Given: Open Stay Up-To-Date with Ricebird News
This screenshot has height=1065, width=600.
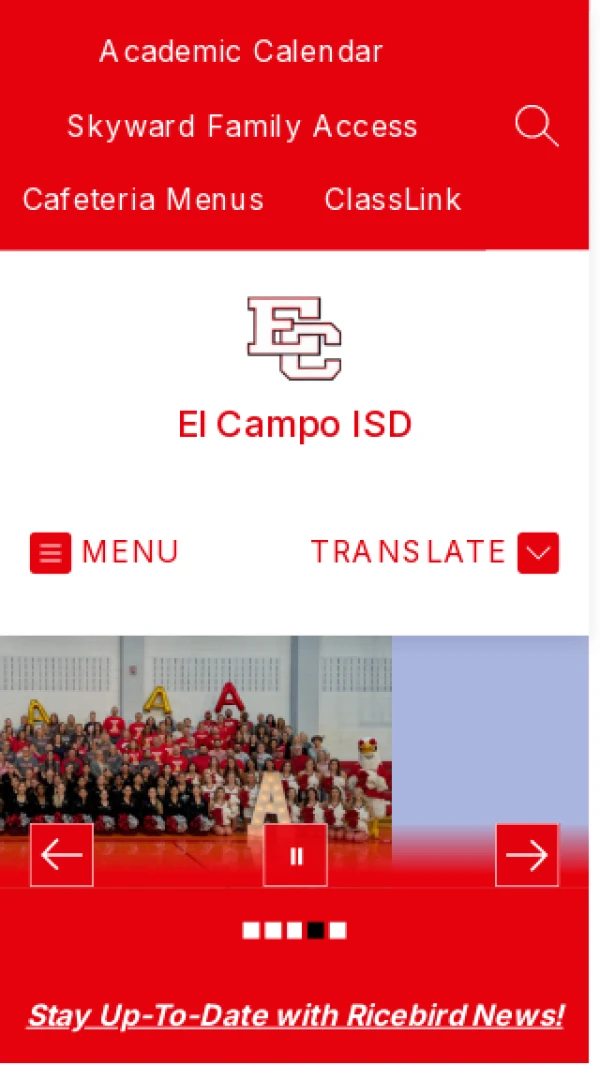Looking at the screenshot, I should (295, 1016).
